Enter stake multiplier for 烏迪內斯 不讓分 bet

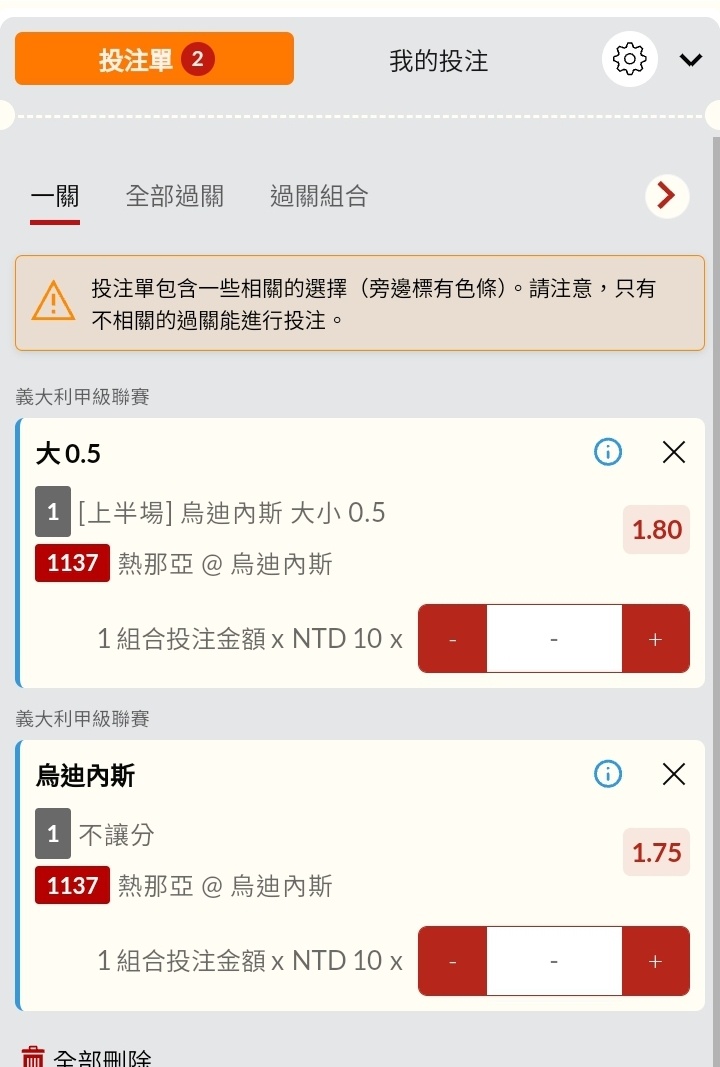click(554, 961)
